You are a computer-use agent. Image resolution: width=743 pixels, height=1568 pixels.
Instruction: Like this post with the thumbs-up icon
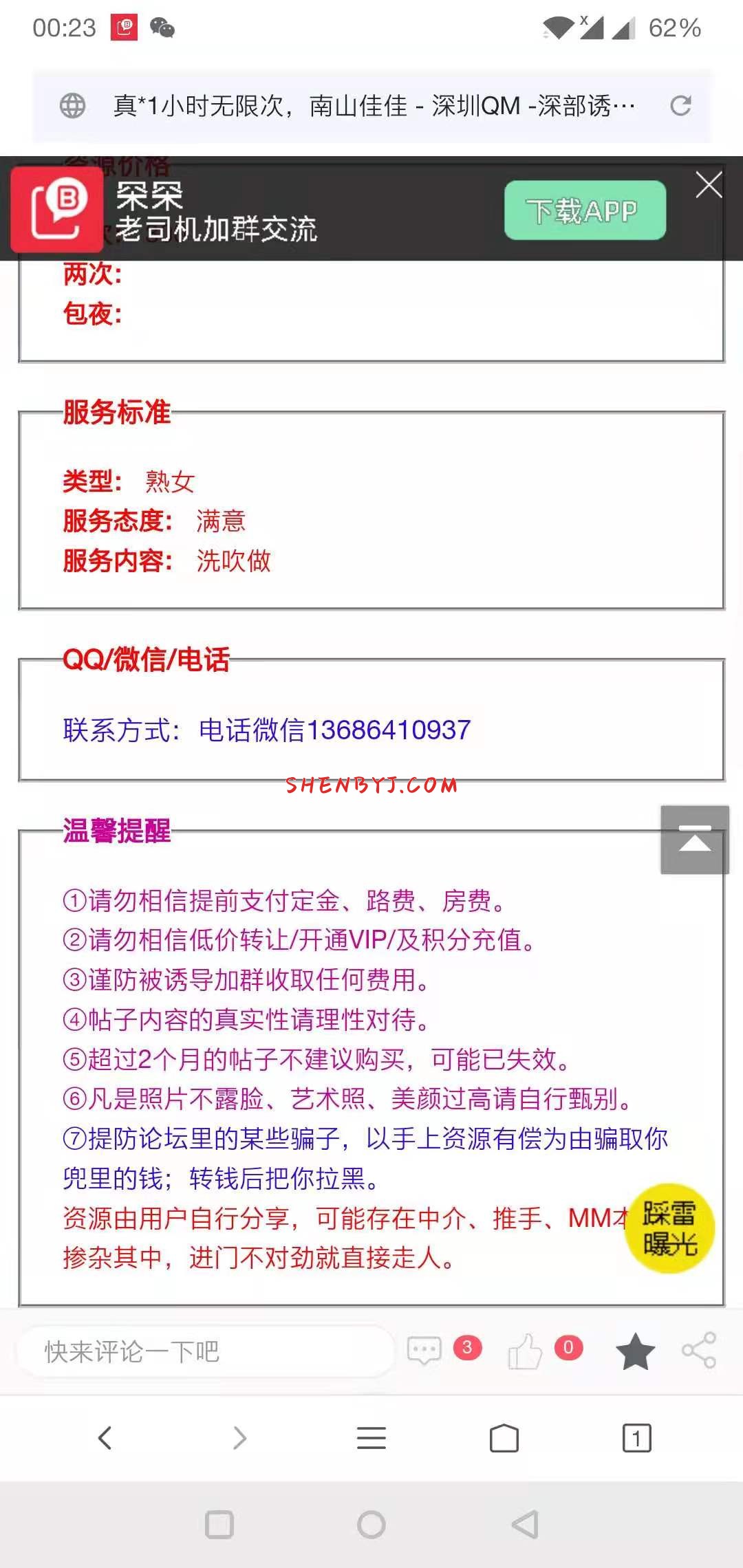[x=525, y=1351]
